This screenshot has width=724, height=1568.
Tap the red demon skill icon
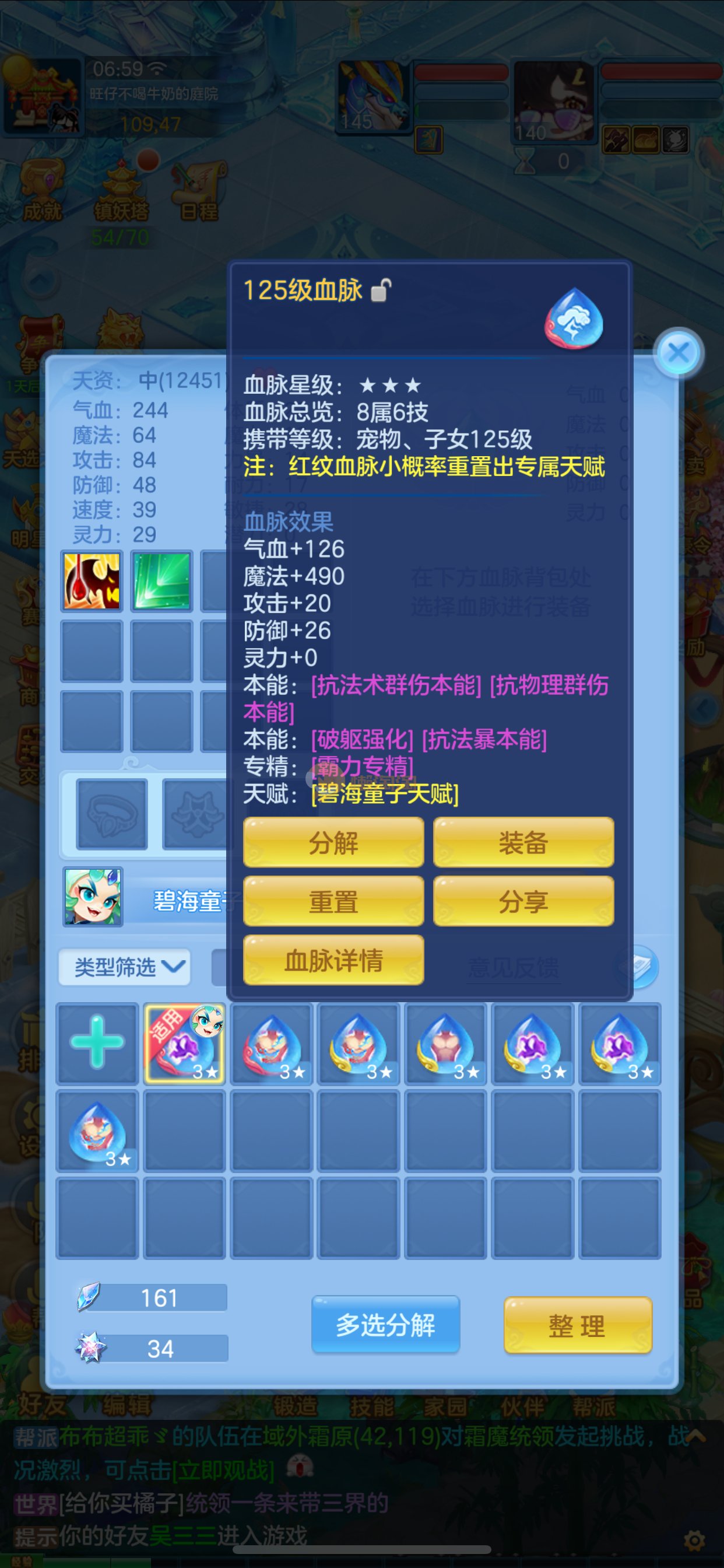click(92, 580)
